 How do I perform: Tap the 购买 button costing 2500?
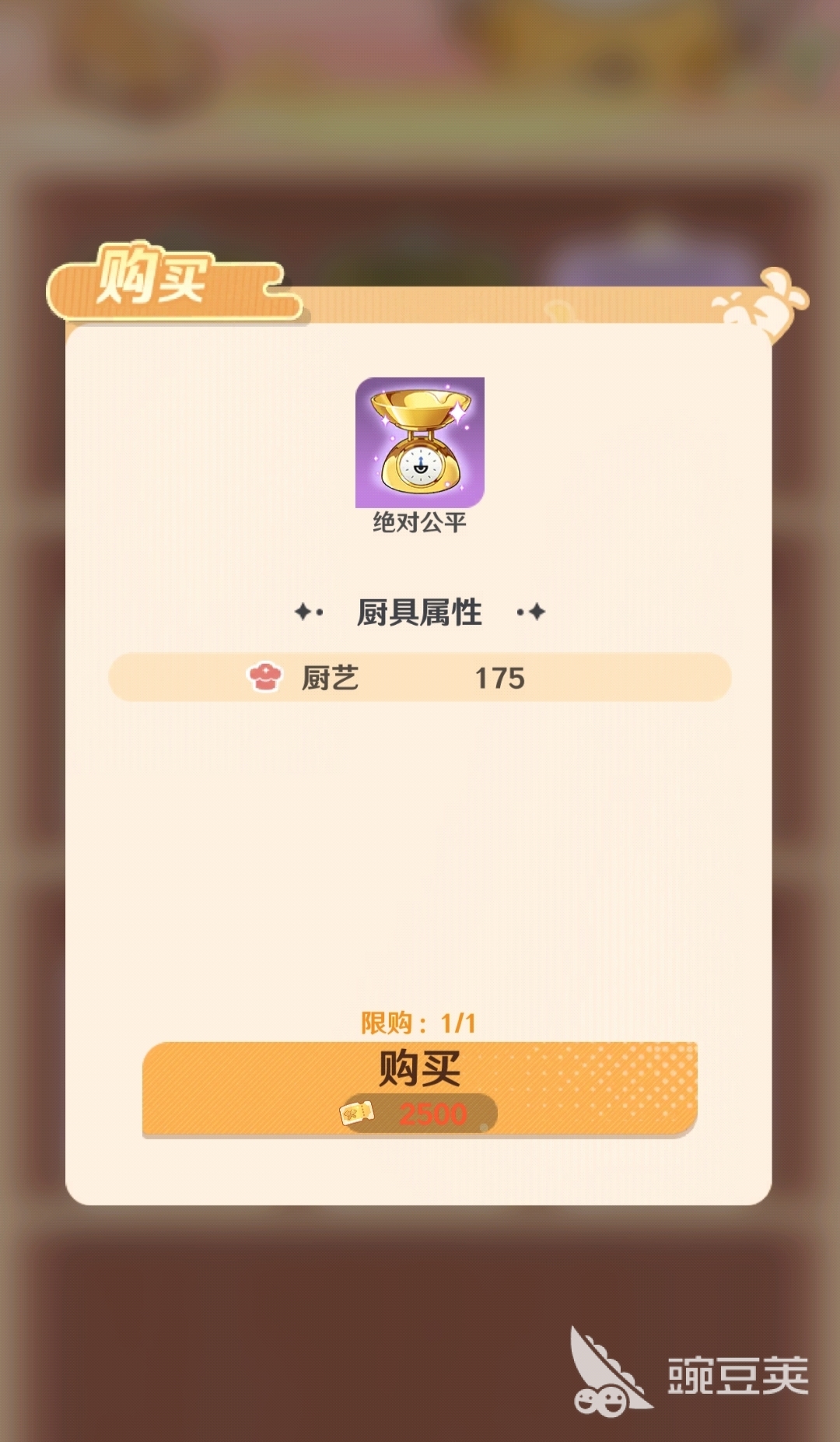[x=419, y=1088]
